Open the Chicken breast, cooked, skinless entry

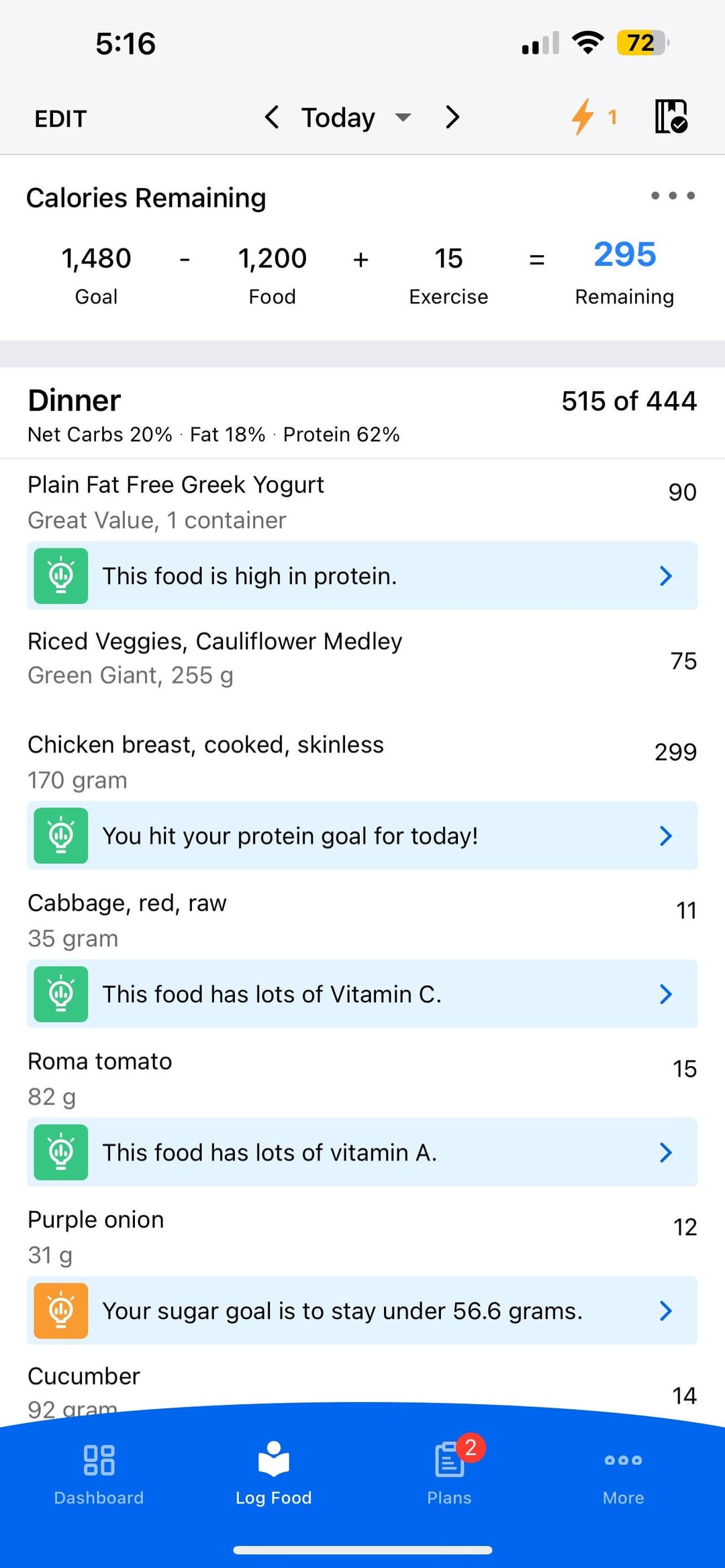point(362,761)
